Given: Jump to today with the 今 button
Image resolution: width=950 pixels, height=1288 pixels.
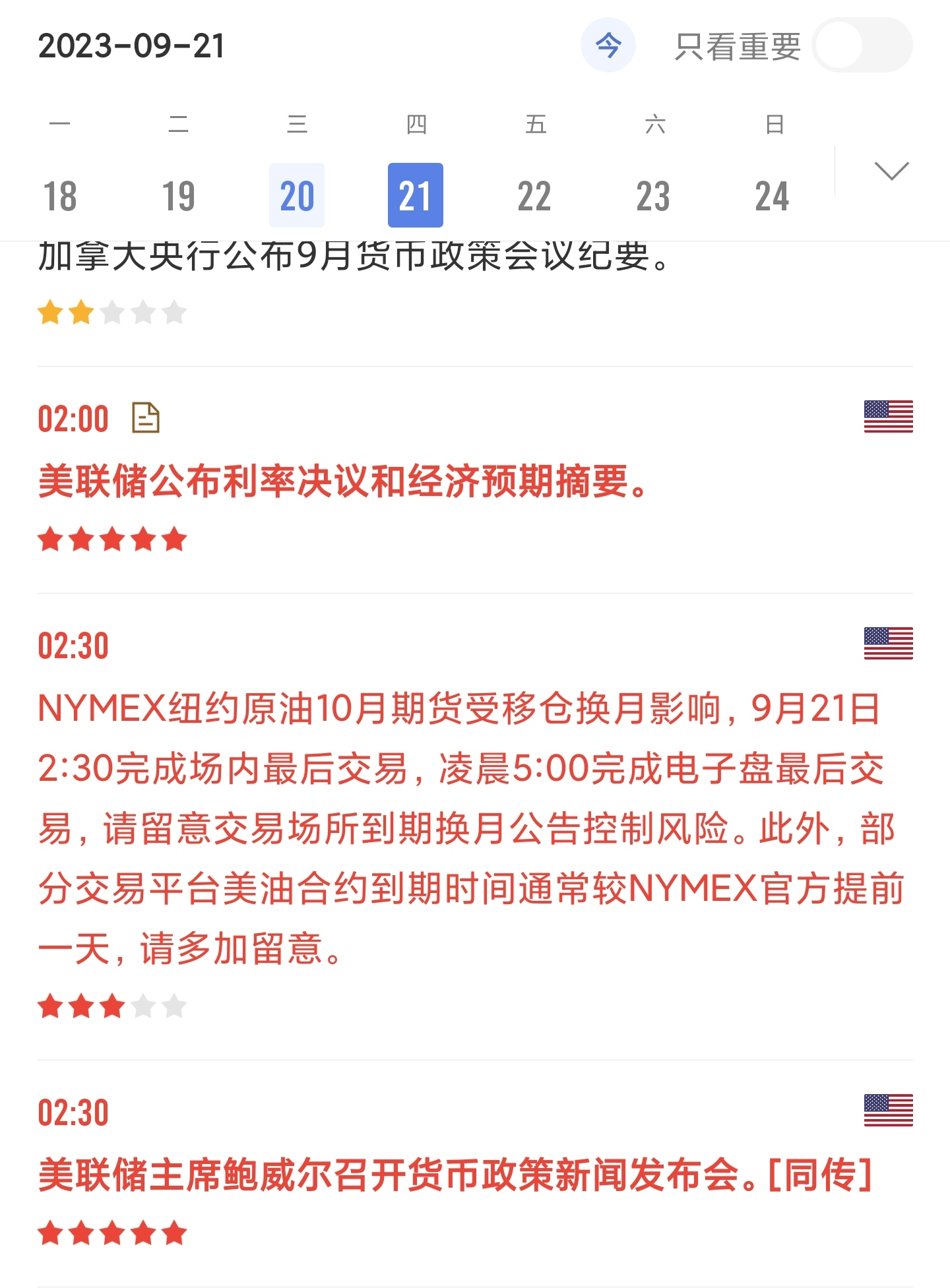Looking at the screenshot, I should [x=608, y=46].
